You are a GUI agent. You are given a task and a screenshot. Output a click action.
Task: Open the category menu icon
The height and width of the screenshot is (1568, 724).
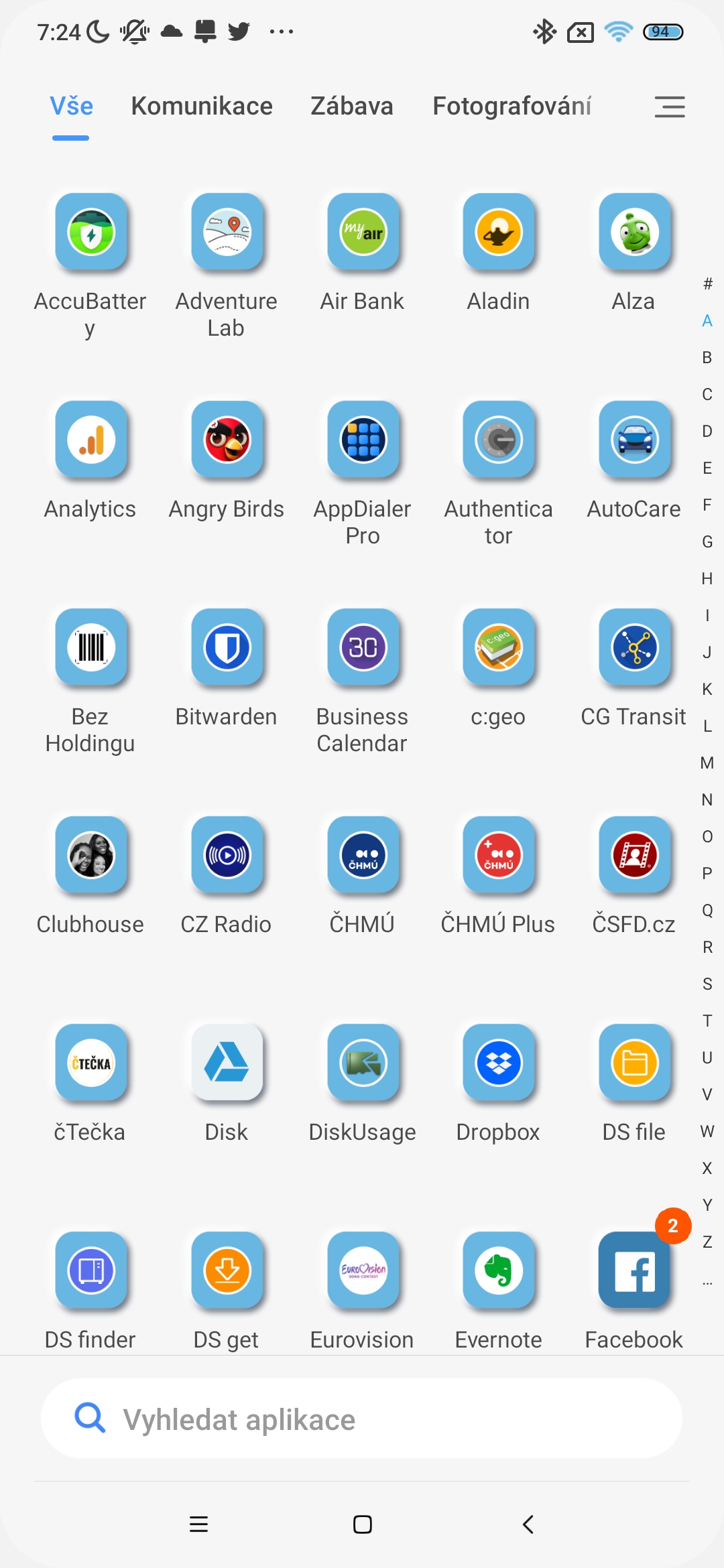669,107
